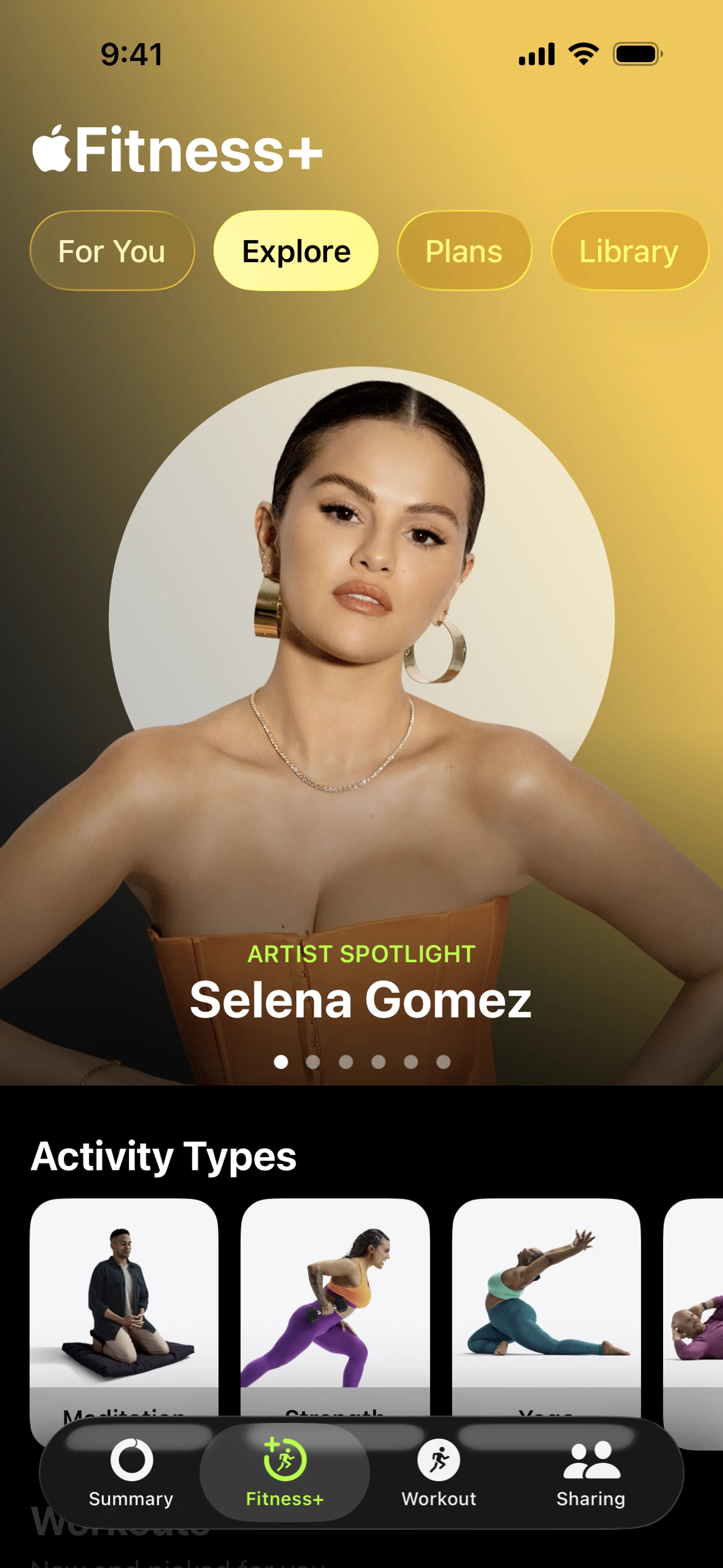Open the Selena Gomez Artist Spotlight banner
The height and width of the screenshot is (1568, 723).
point(361,731)
